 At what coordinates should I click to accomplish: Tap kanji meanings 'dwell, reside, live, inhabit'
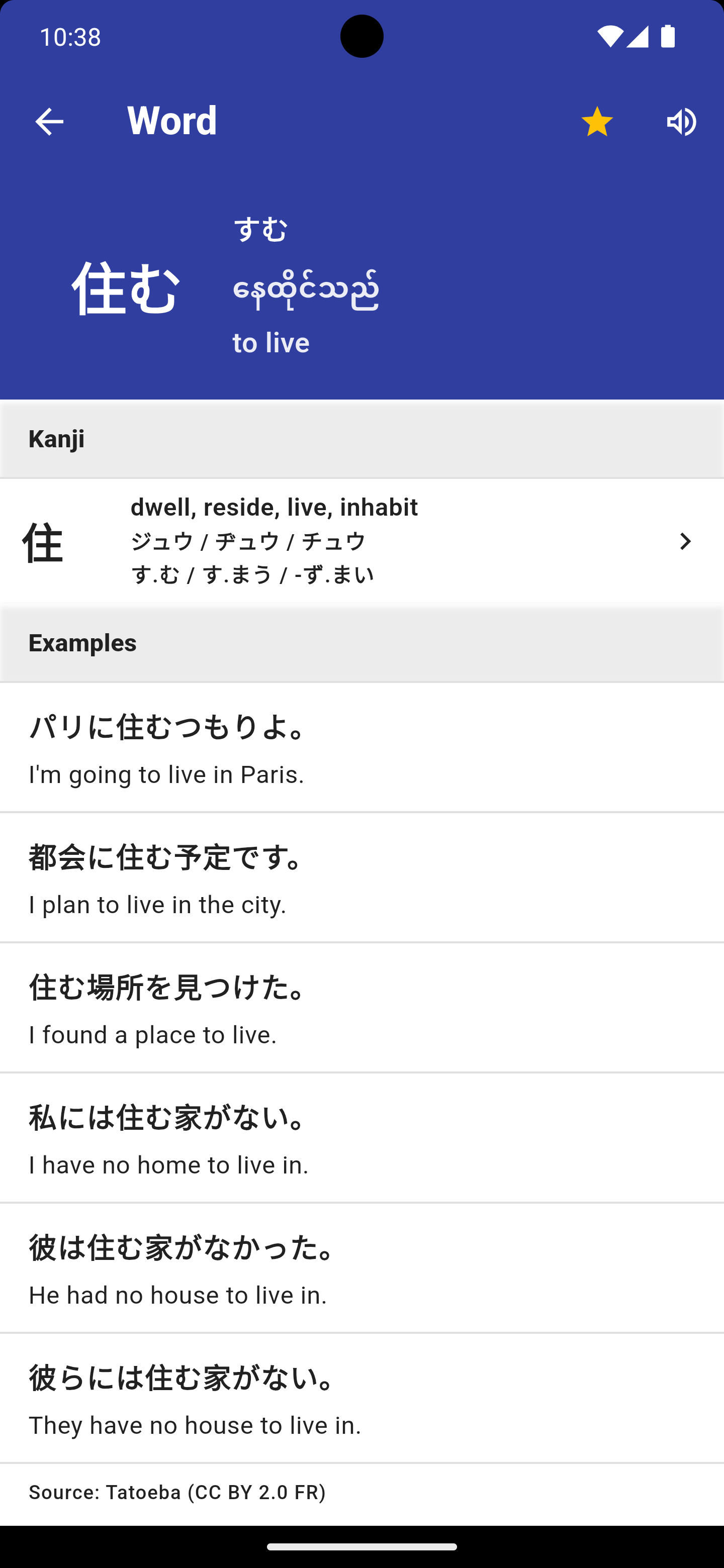pos(274,507)
